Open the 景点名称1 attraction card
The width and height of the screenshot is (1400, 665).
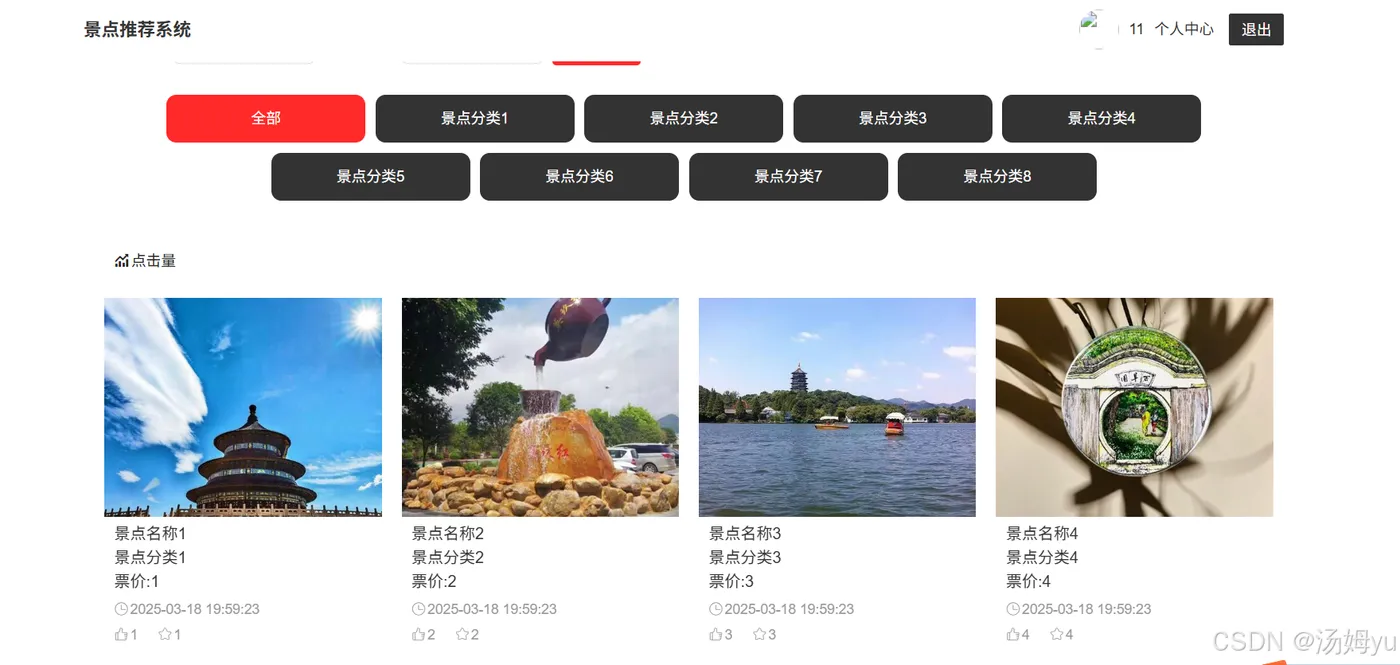coord(242,407)
